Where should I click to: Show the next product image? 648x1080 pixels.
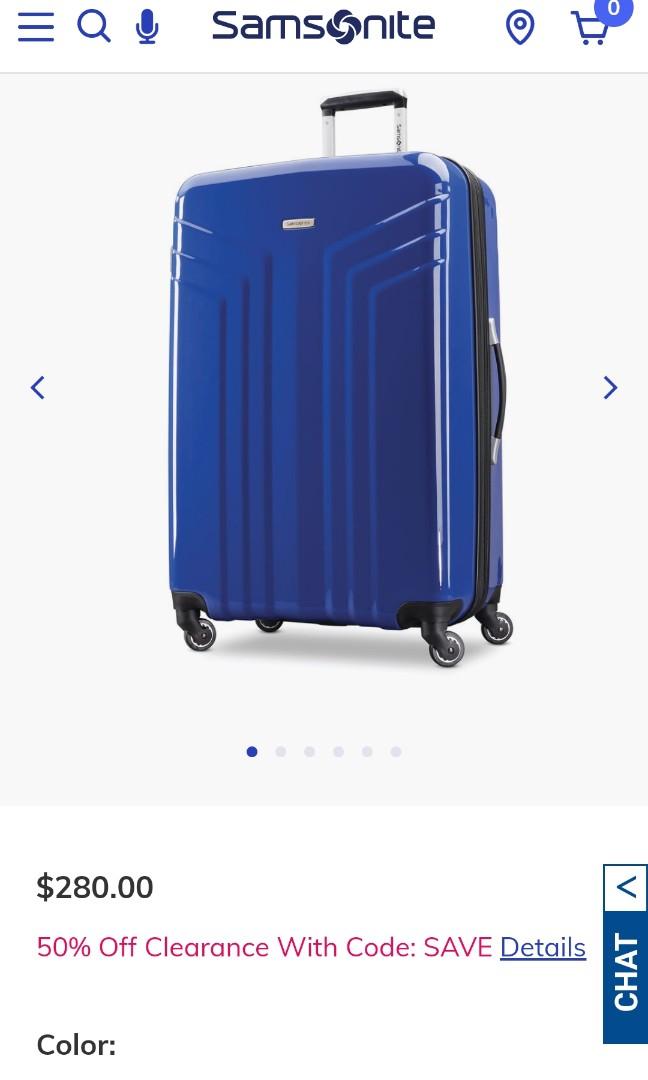point(610,387)
